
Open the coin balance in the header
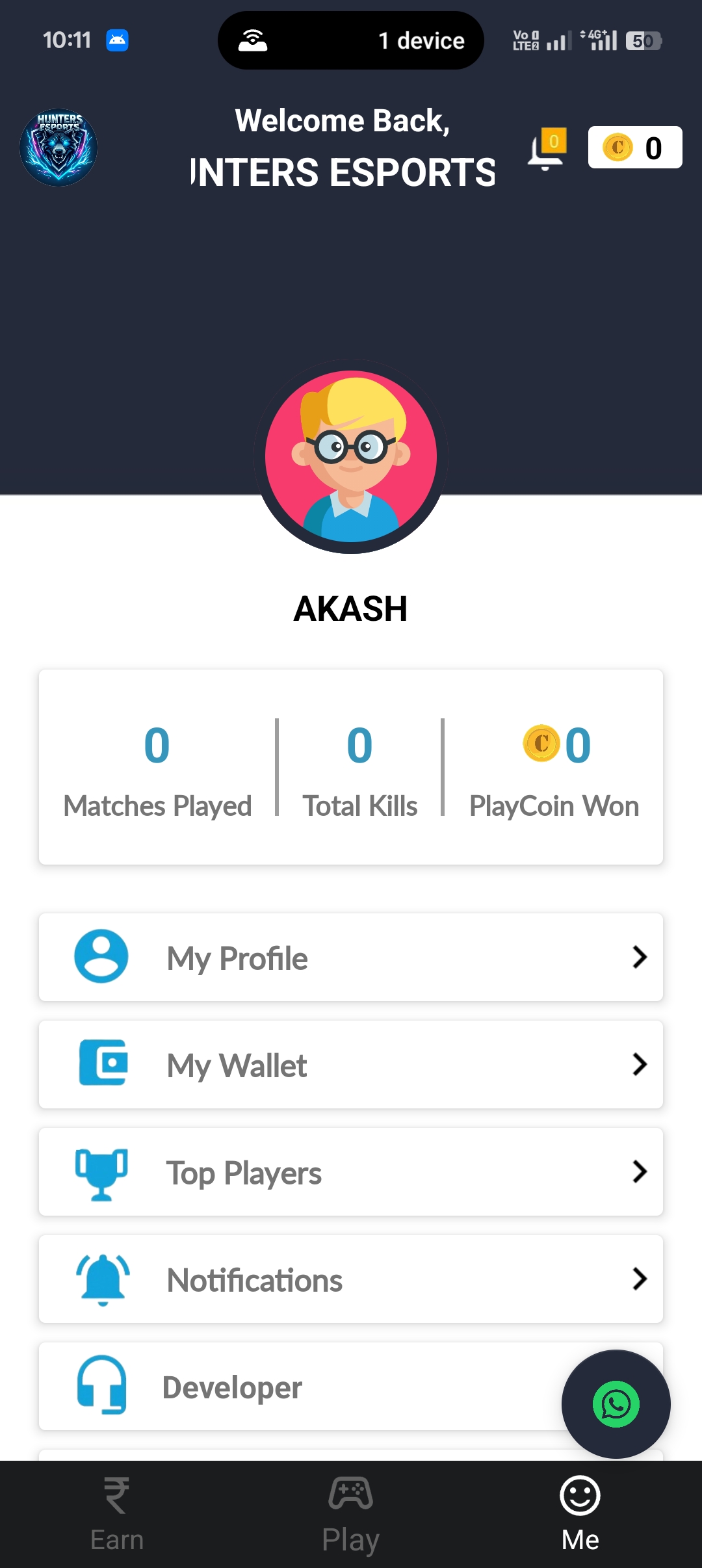tap(634, 148)
